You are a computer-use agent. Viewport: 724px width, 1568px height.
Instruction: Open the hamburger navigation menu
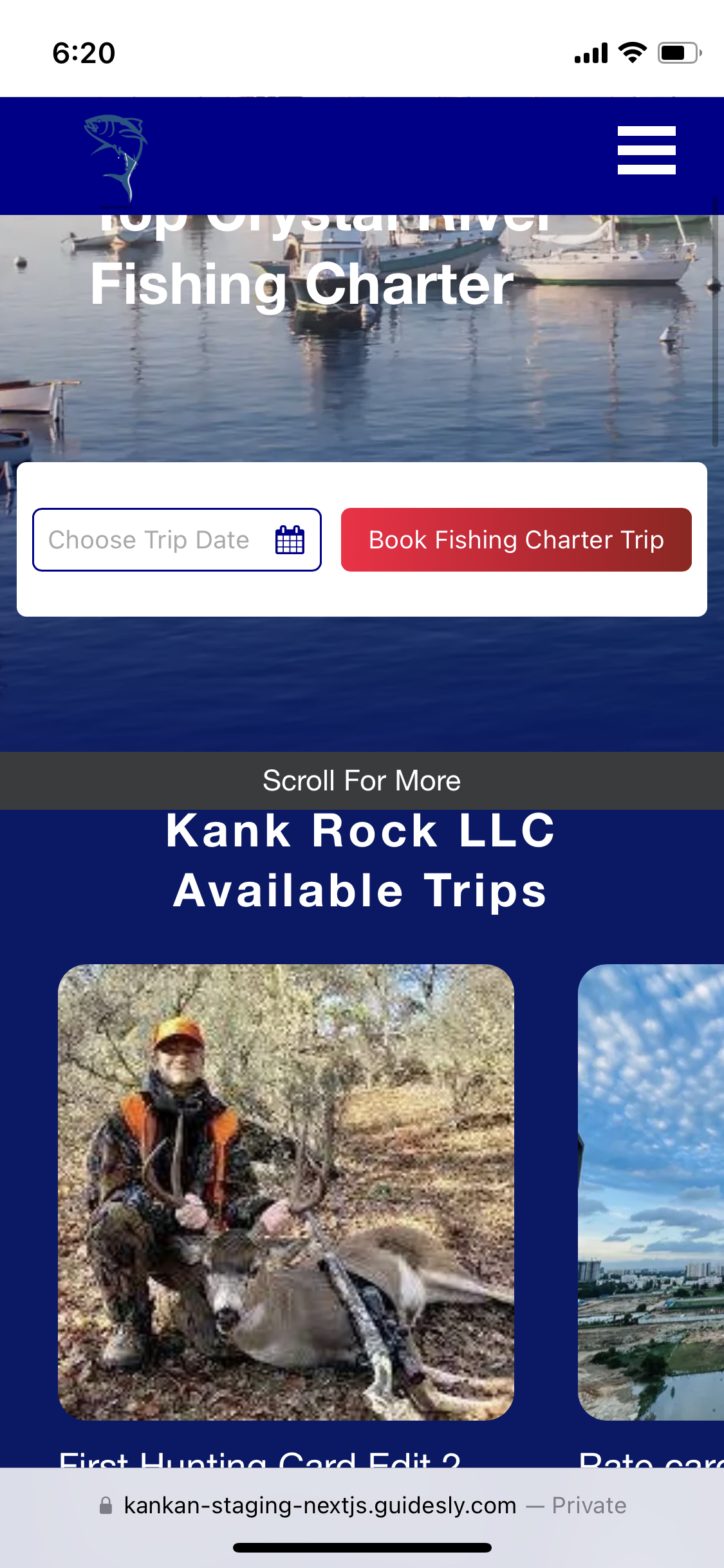coord(646,151)
